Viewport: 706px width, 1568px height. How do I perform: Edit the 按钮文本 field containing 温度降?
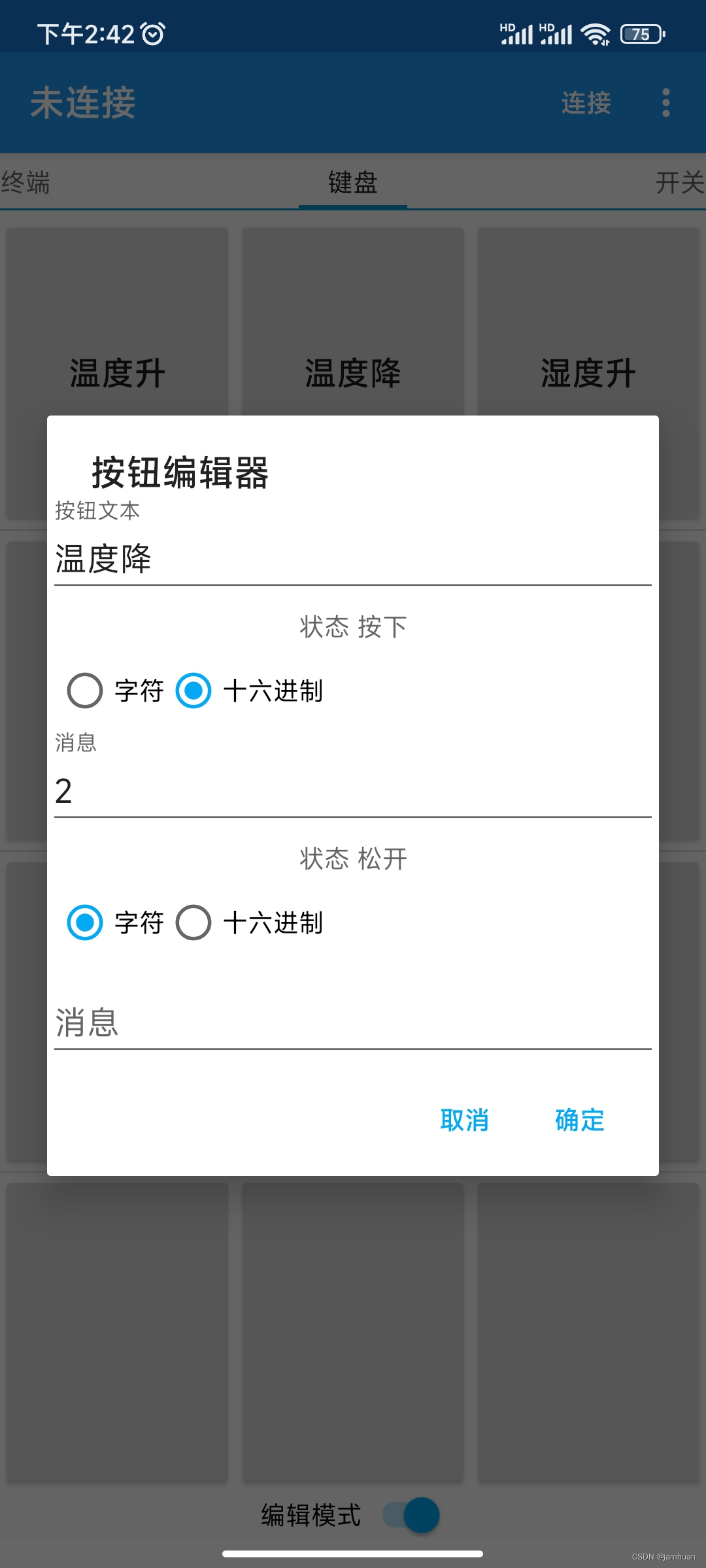[353, 559]
